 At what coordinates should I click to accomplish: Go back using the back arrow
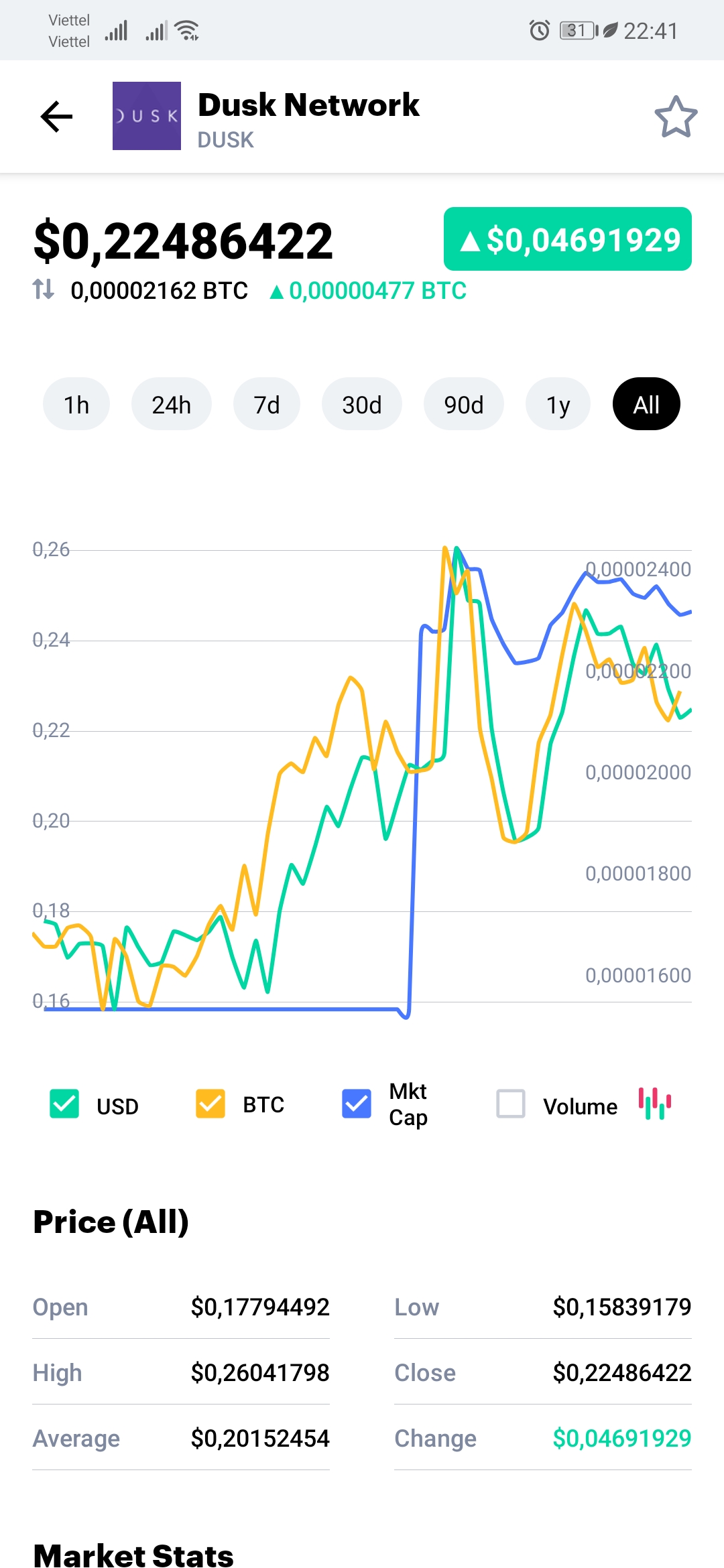click(x=56, y=116)
